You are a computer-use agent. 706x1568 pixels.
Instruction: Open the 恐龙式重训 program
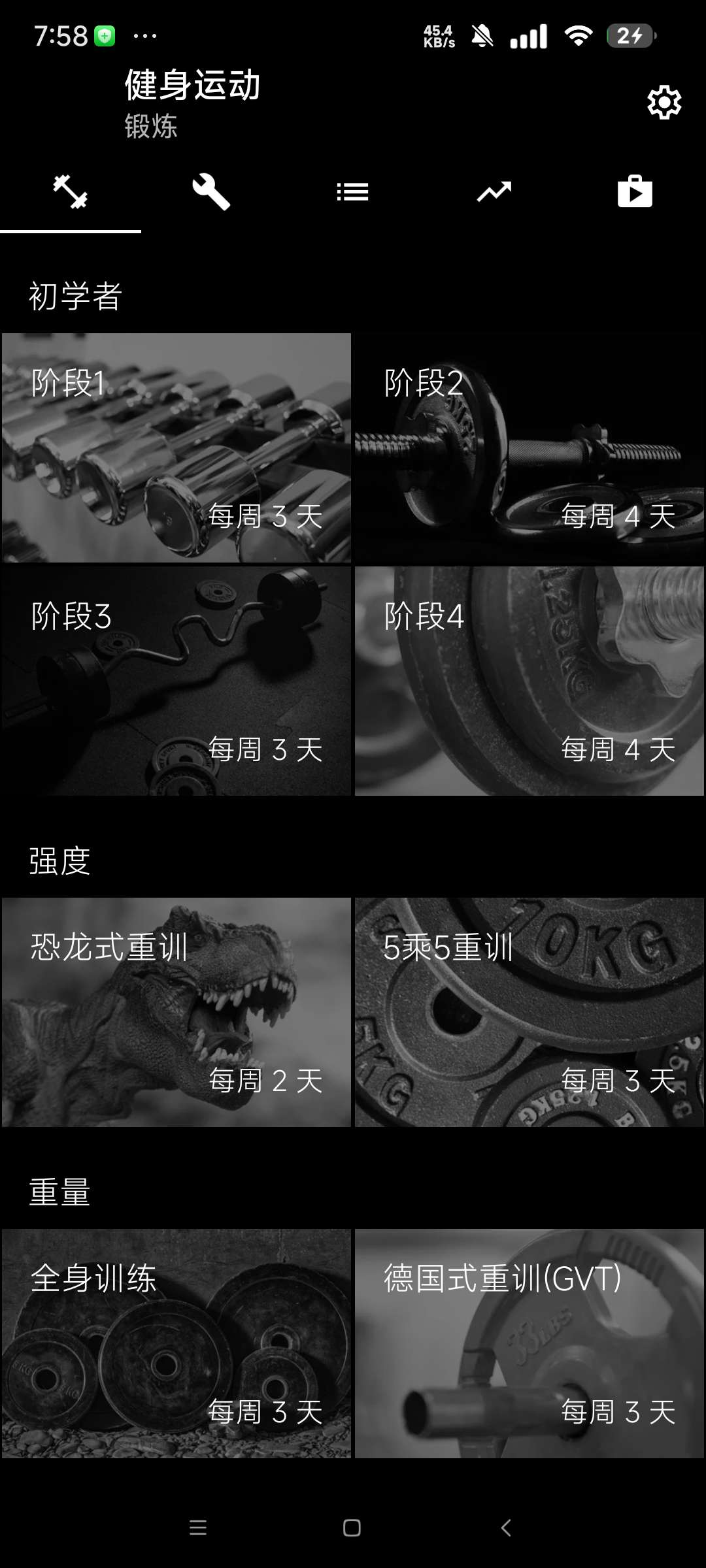coord(176,1012)
